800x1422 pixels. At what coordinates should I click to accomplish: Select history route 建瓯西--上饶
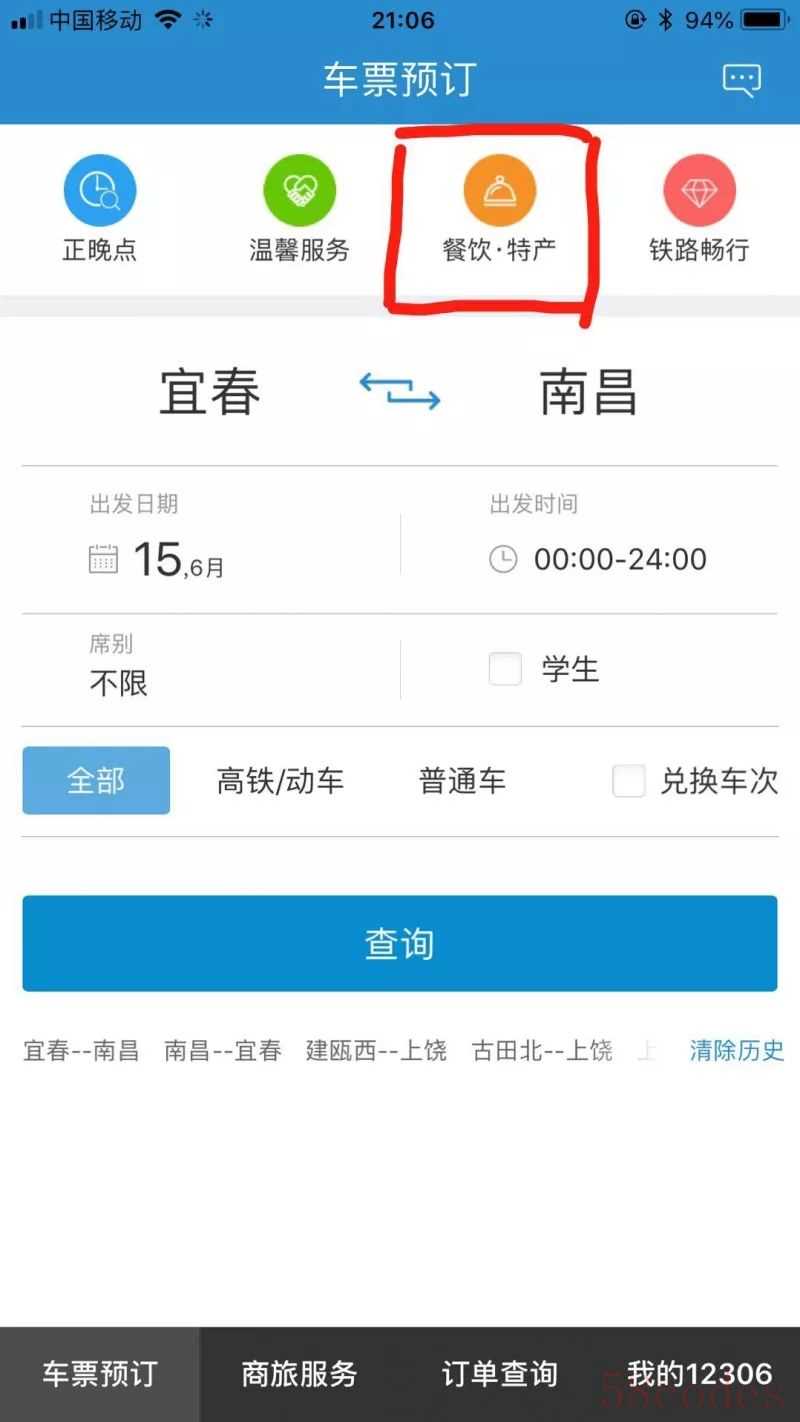click(x=376, y=1051)
